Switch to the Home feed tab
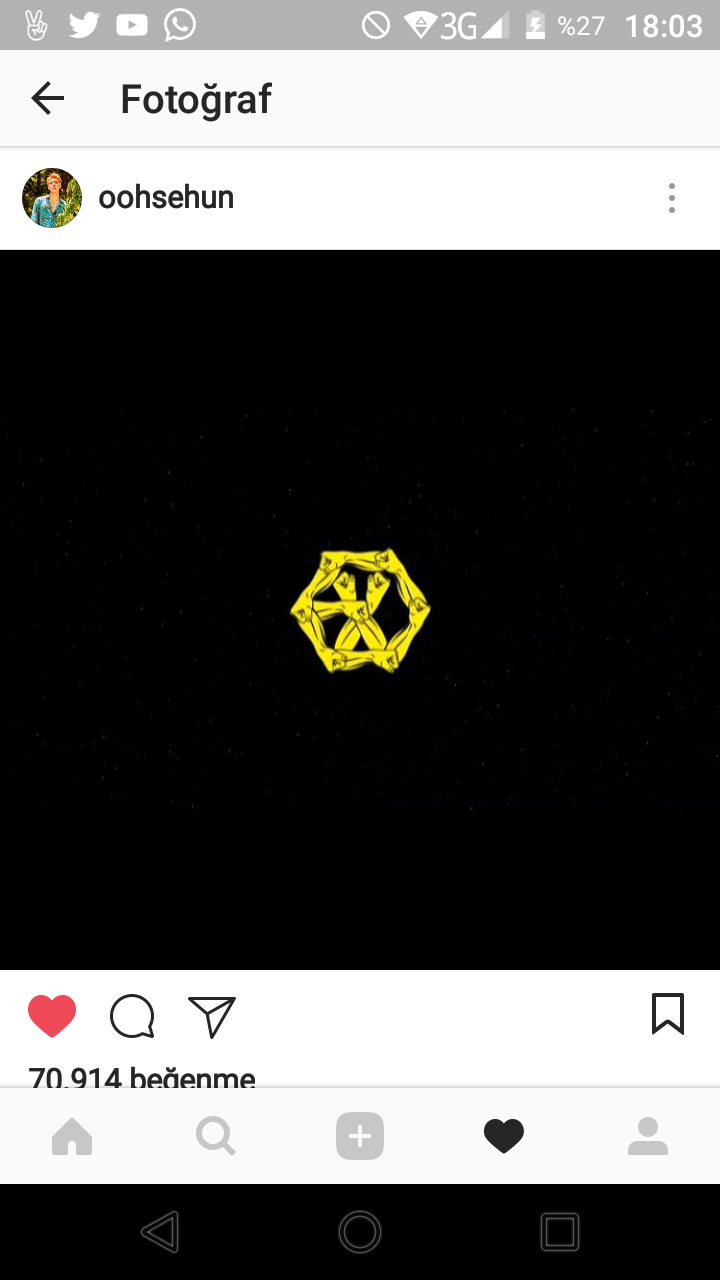Screen dimensions: 720x1280 72,1136
